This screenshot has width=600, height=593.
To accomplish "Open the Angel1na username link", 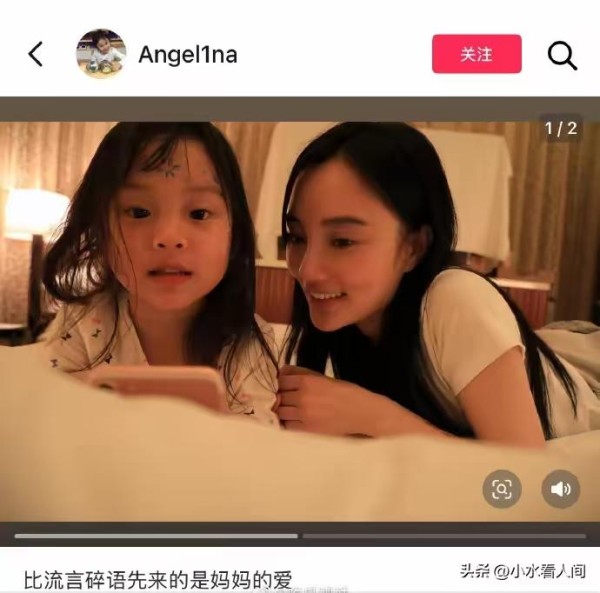I will coord(188,54).
